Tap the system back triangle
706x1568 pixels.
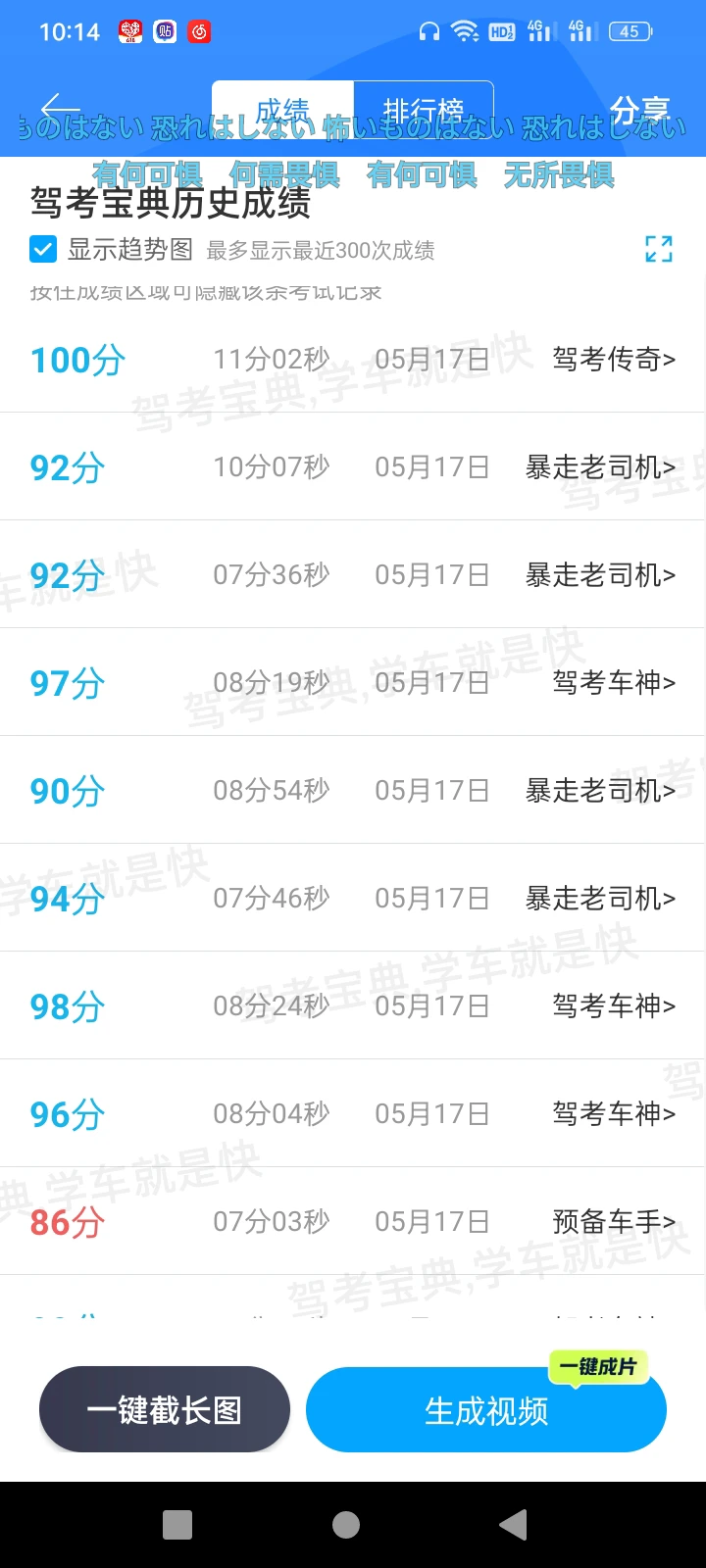point(514,1525)
